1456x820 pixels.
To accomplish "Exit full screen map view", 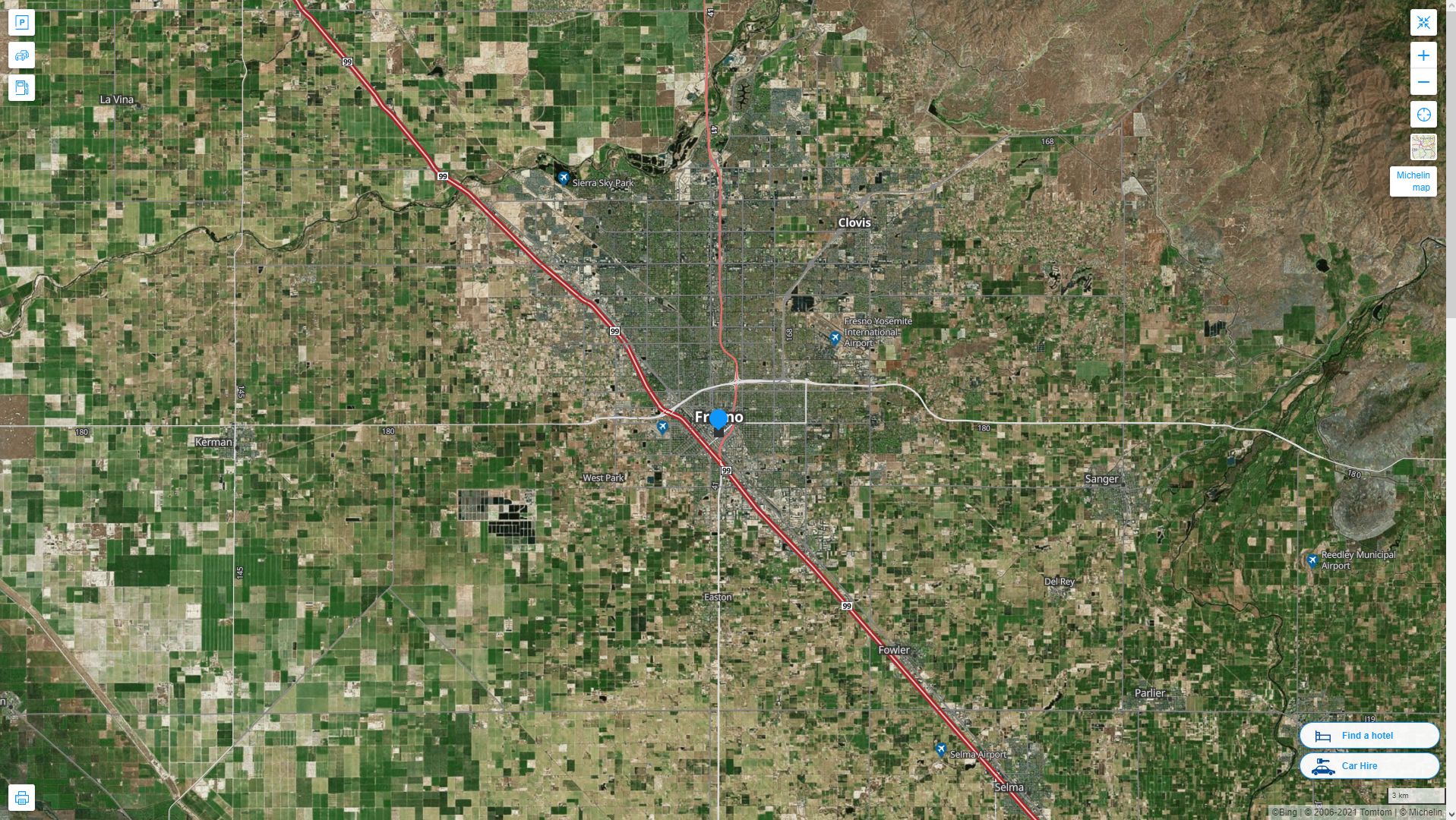I will click(1423, 23).
